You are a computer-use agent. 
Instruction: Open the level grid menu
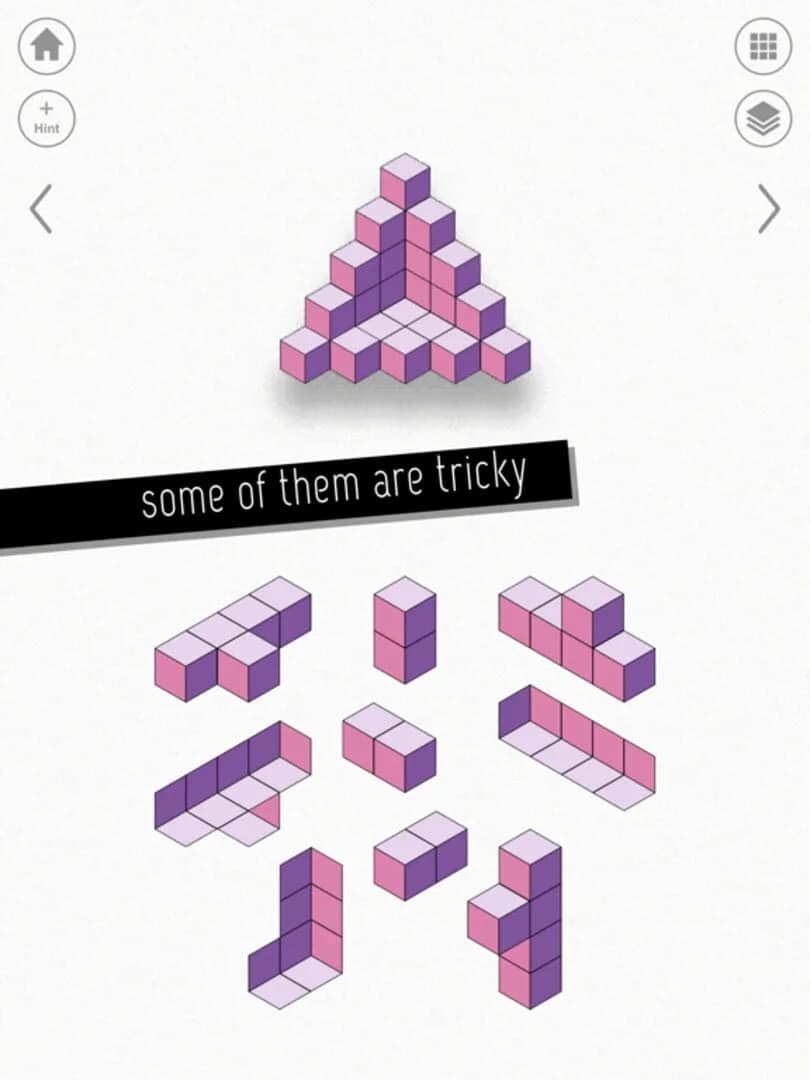(x=763, y=46)
